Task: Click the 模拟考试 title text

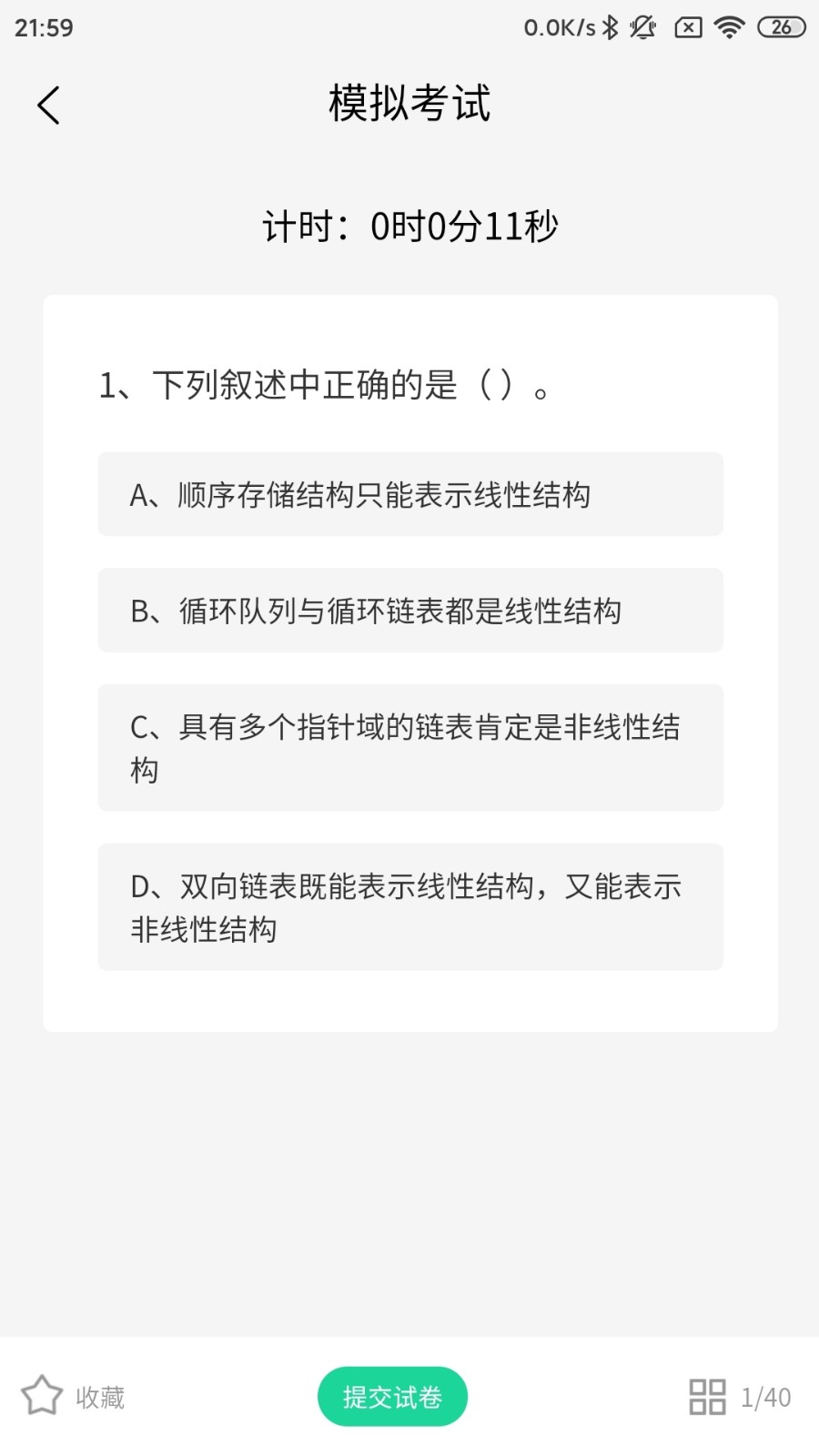Action: [409, 104]
